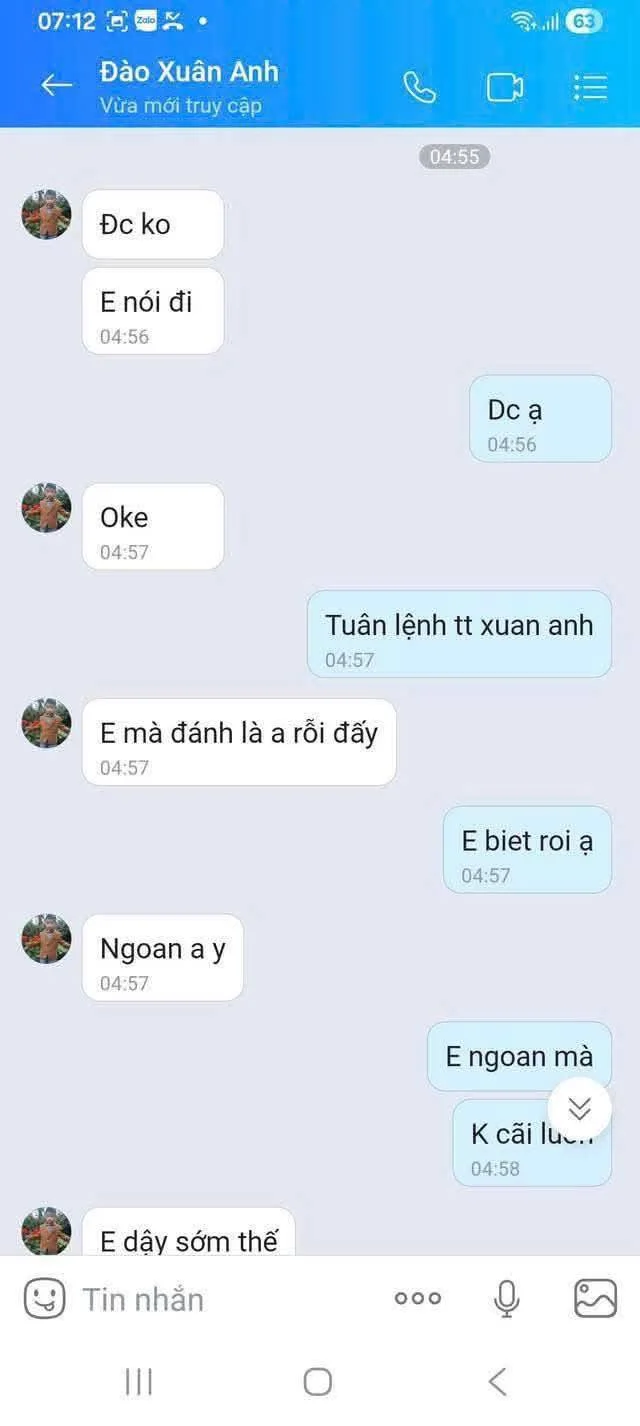Start a voice call with Đào Xuân Anh

pos(420,87)
